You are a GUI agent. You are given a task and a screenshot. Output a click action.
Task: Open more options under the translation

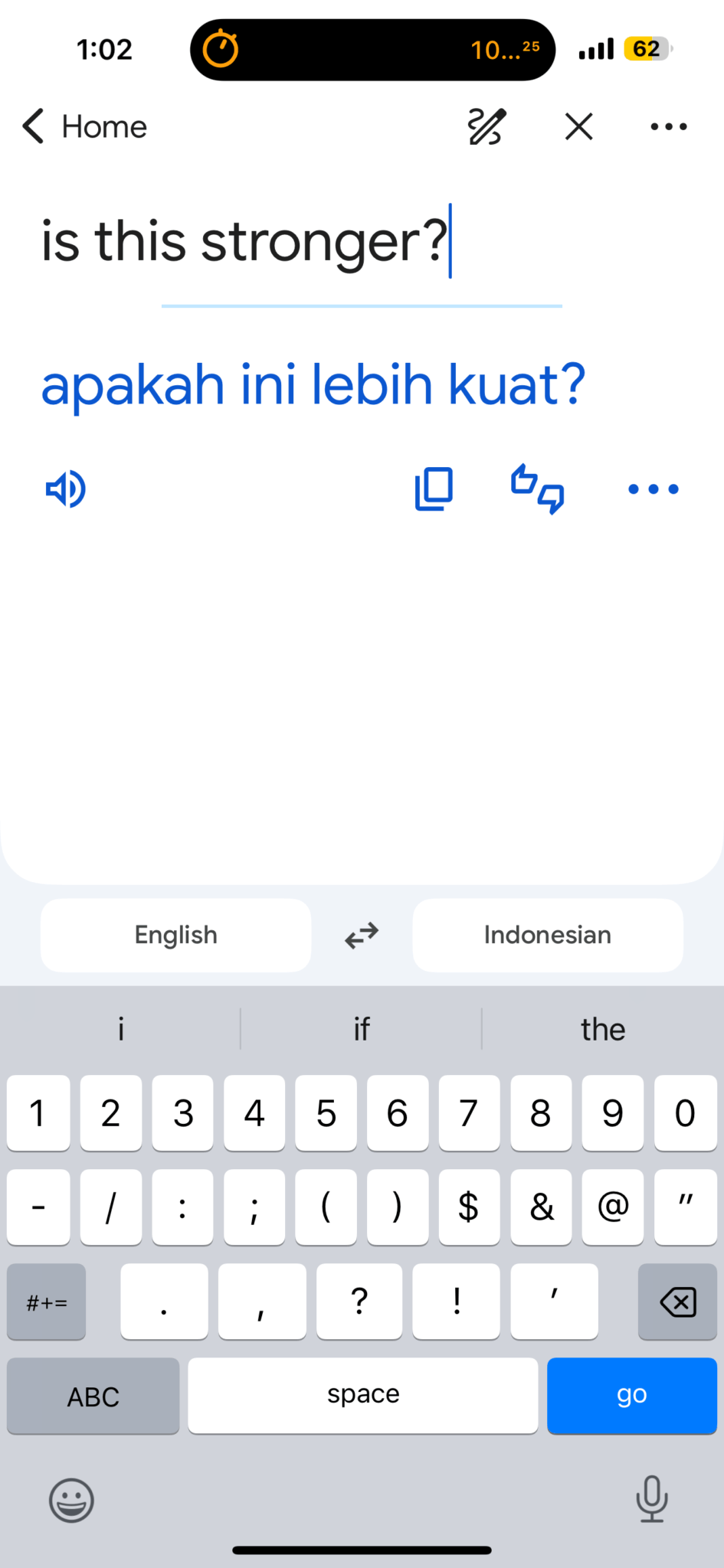coord(654,489)
